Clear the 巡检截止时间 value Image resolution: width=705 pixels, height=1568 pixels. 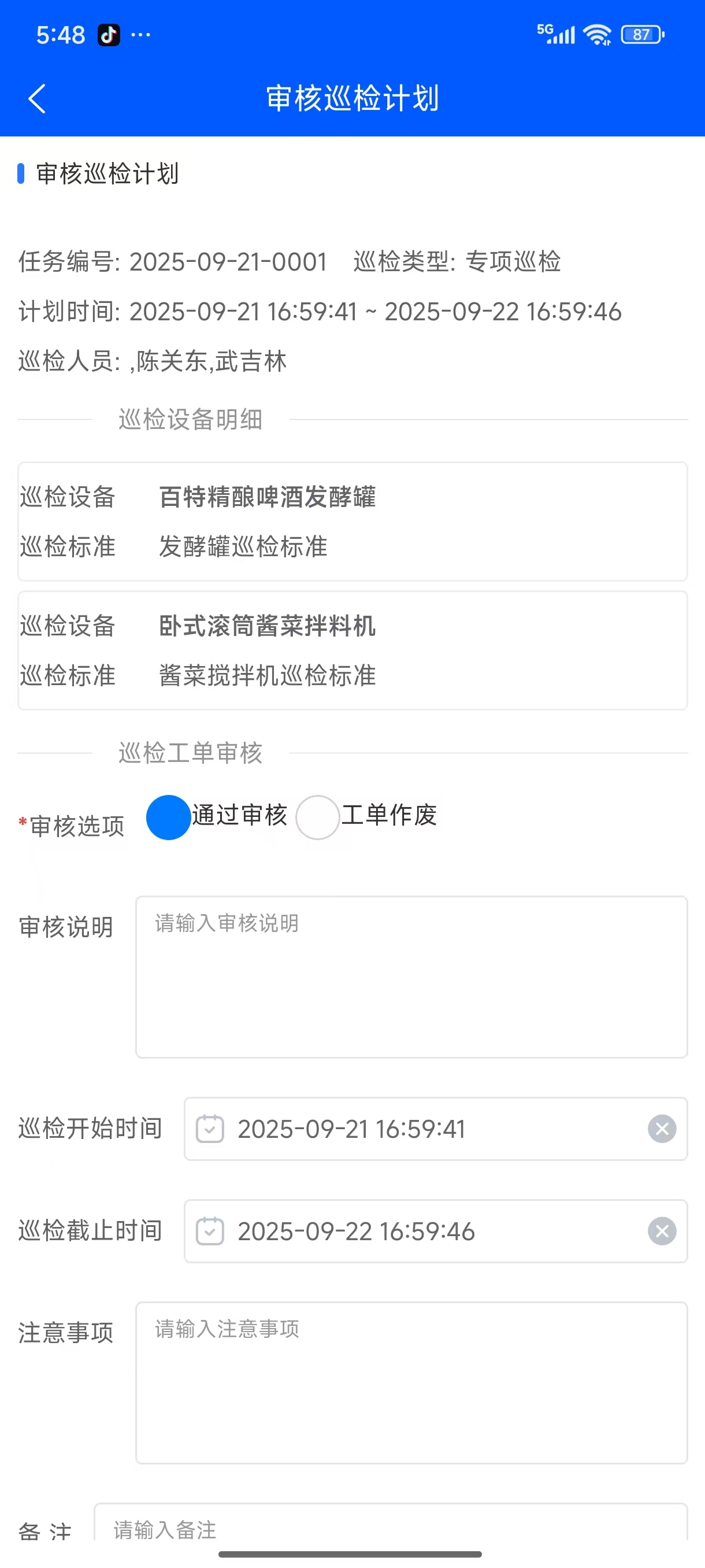[x=662, y=1231]
